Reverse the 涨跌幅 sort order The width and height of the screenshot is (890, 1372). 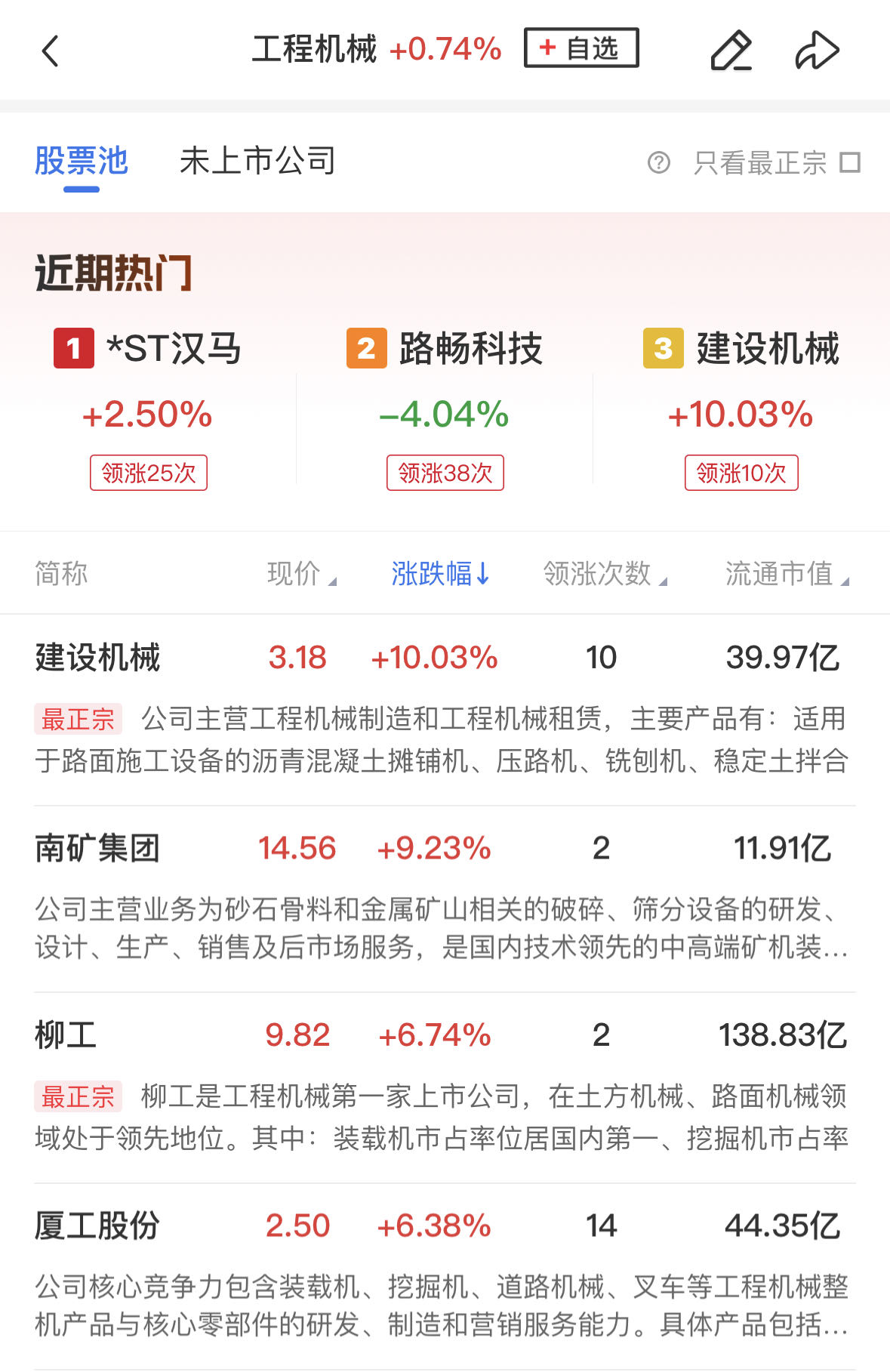pyautogui.click(x=441, y=574)
